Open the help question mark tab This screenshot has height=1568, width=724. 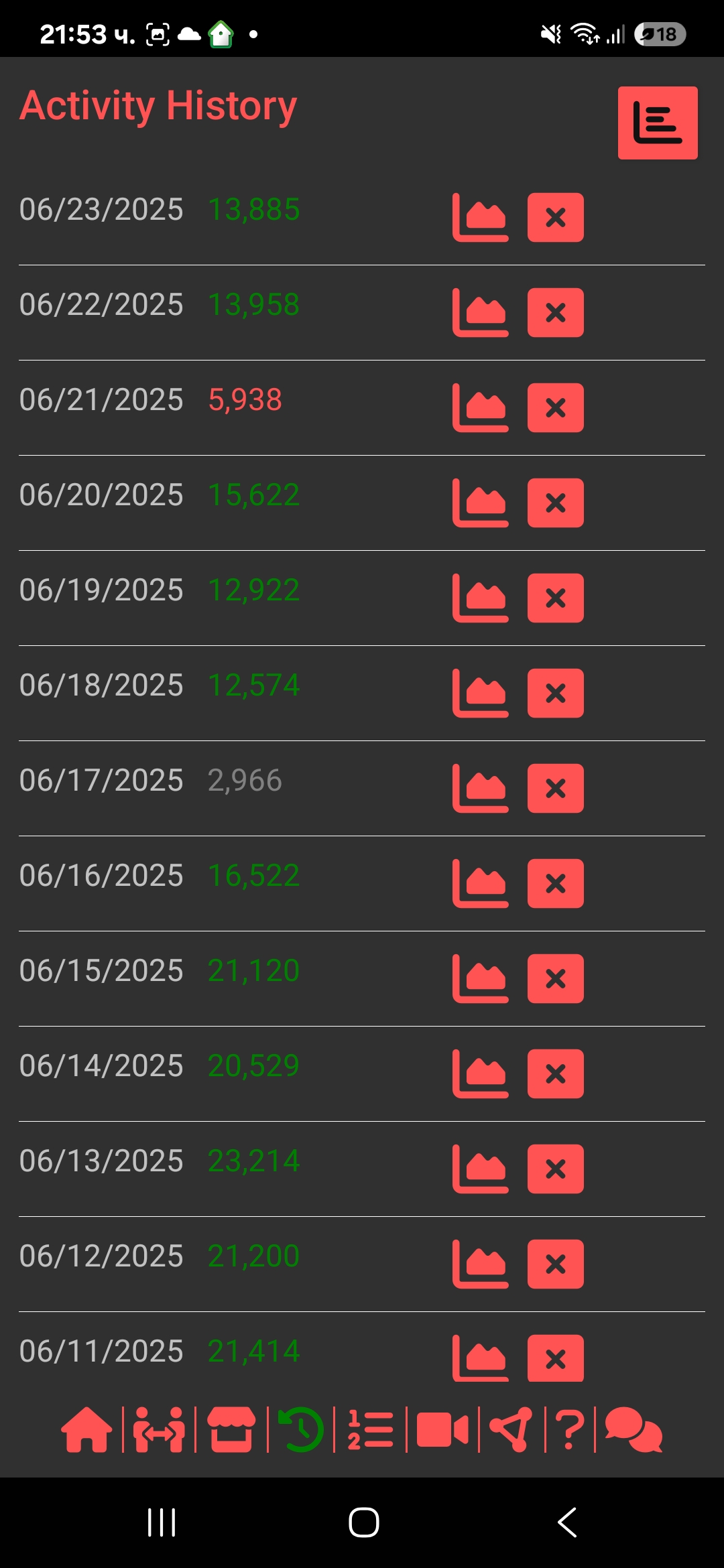[570, 1430]
